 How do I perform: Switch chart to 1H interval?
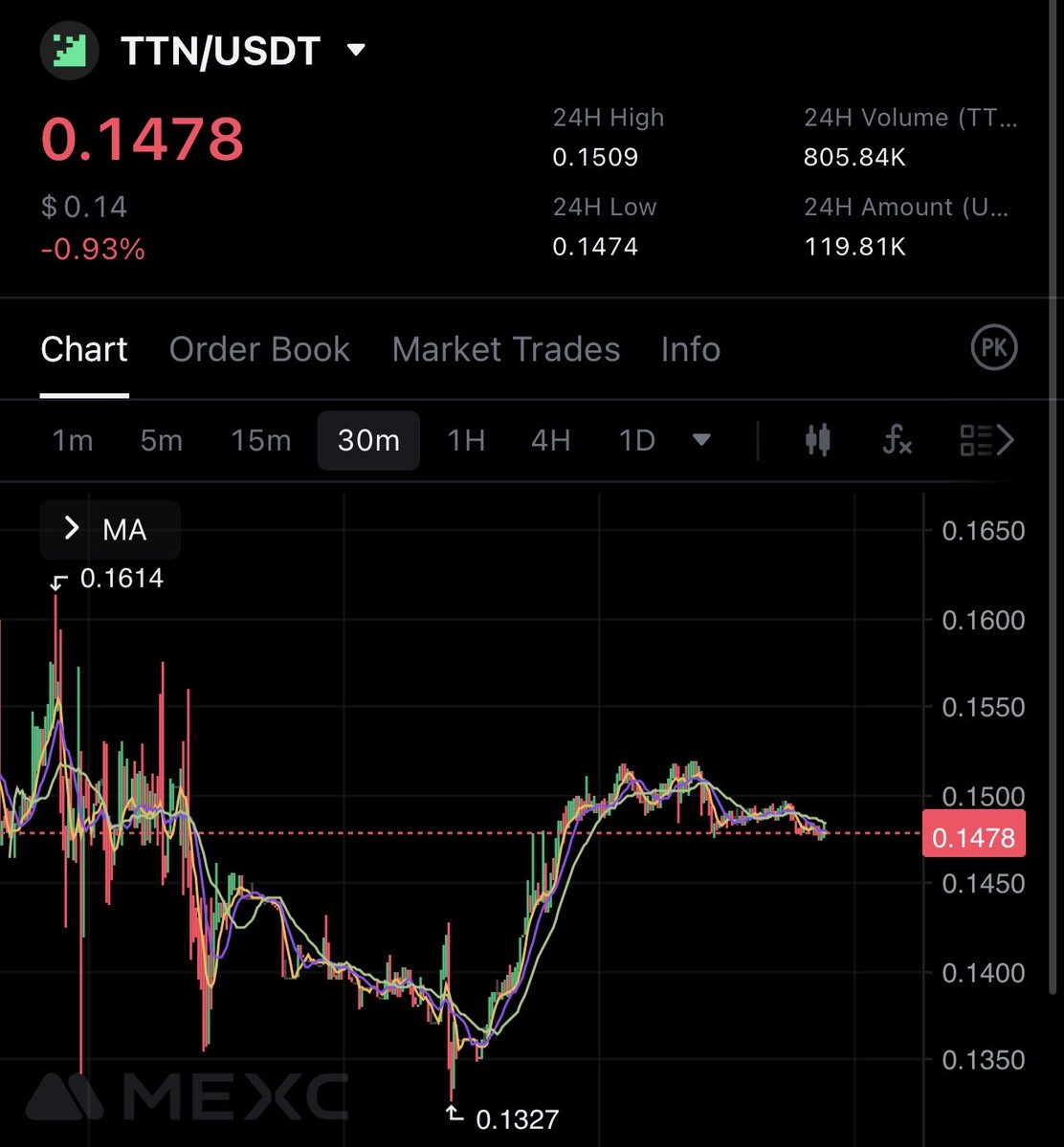[466, 441]
